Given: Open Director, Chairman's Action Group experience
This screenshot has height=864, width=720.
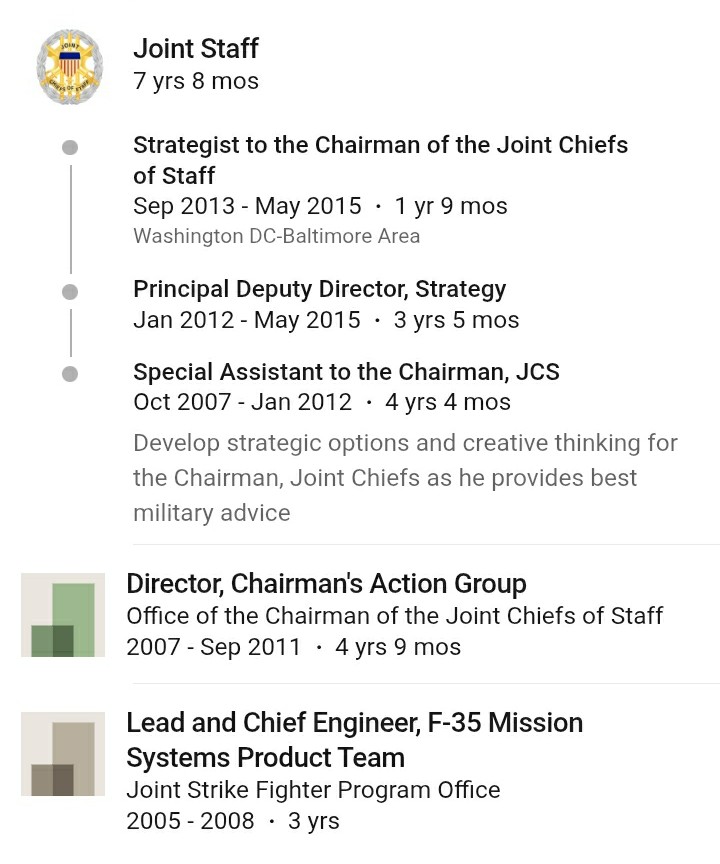Looking at the screenshot, I should (326, 584).
